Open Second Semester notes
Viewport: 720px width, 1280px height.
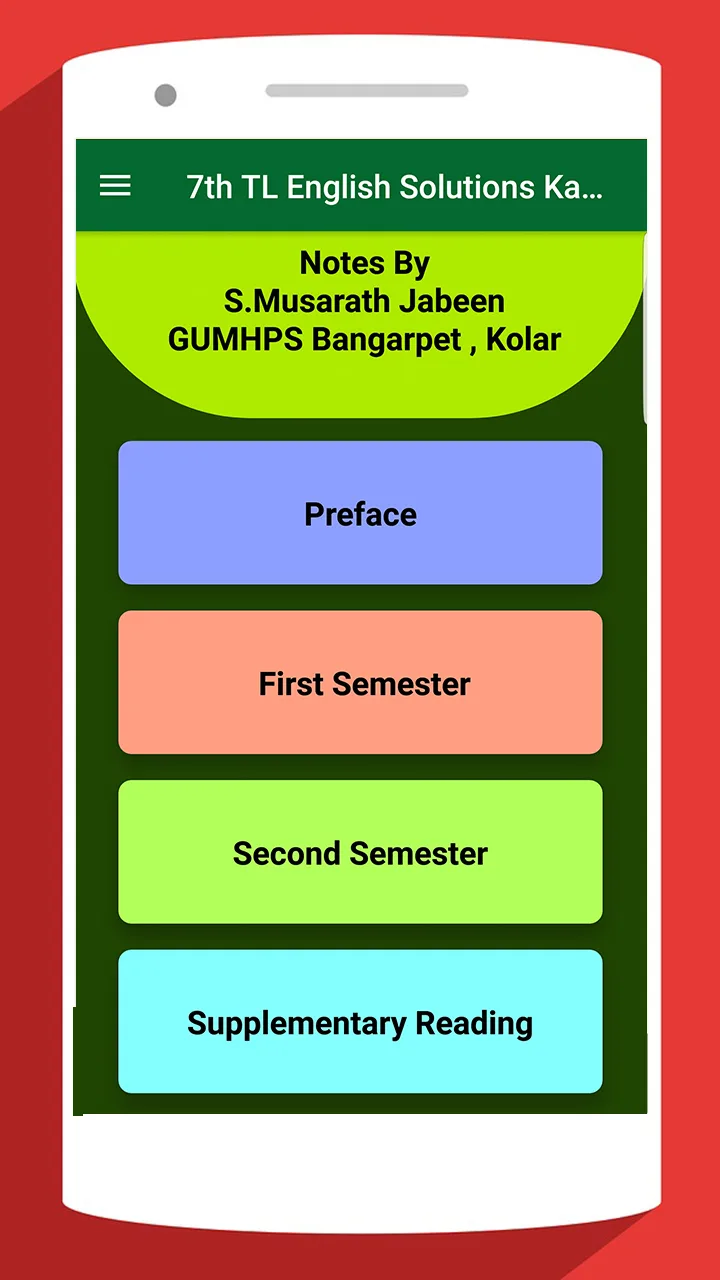point(360,852)
